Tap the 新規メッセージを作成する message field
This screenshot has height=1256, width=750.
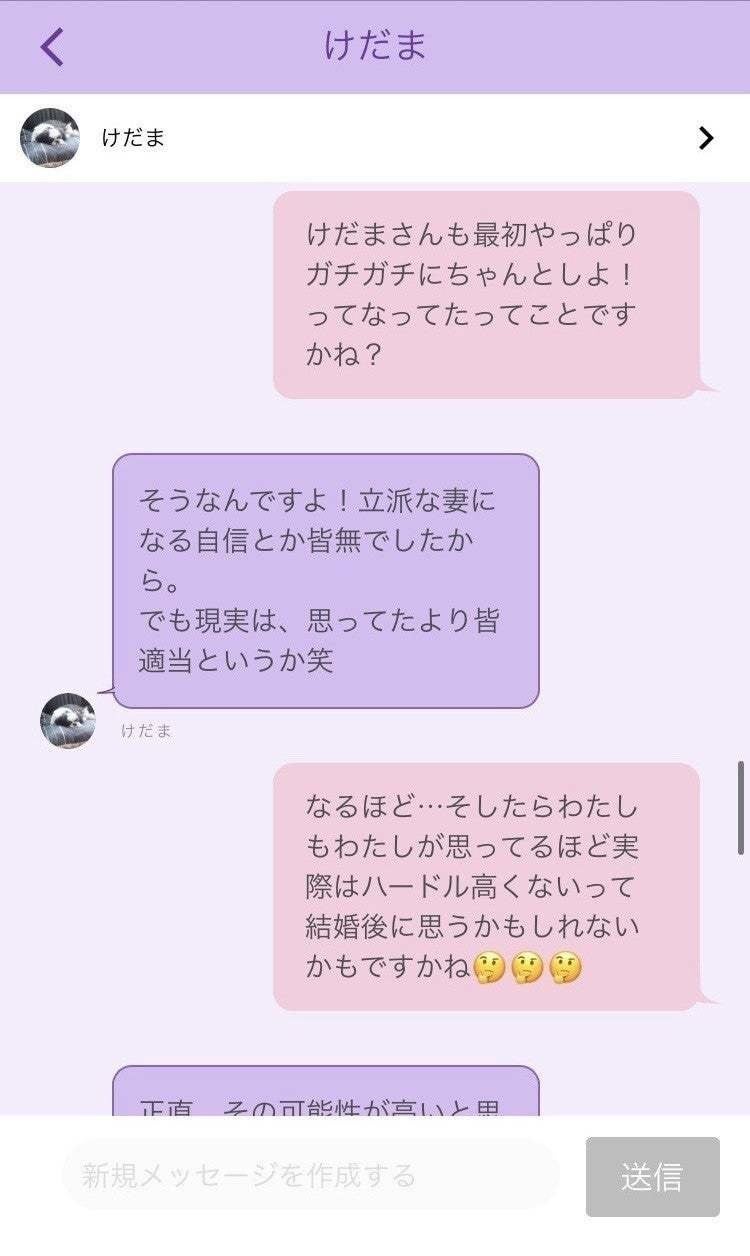(x=310, y=1175)
